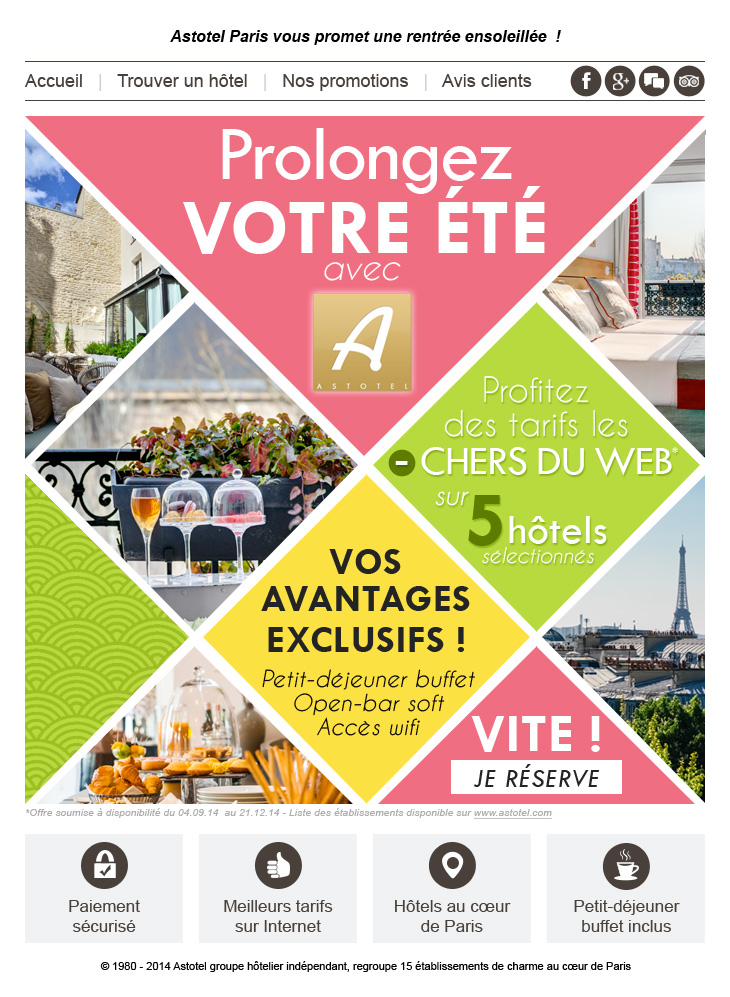Tap the JE RÉSERVE button
This screenshot has height=997, width=730.
coord(535,777)
